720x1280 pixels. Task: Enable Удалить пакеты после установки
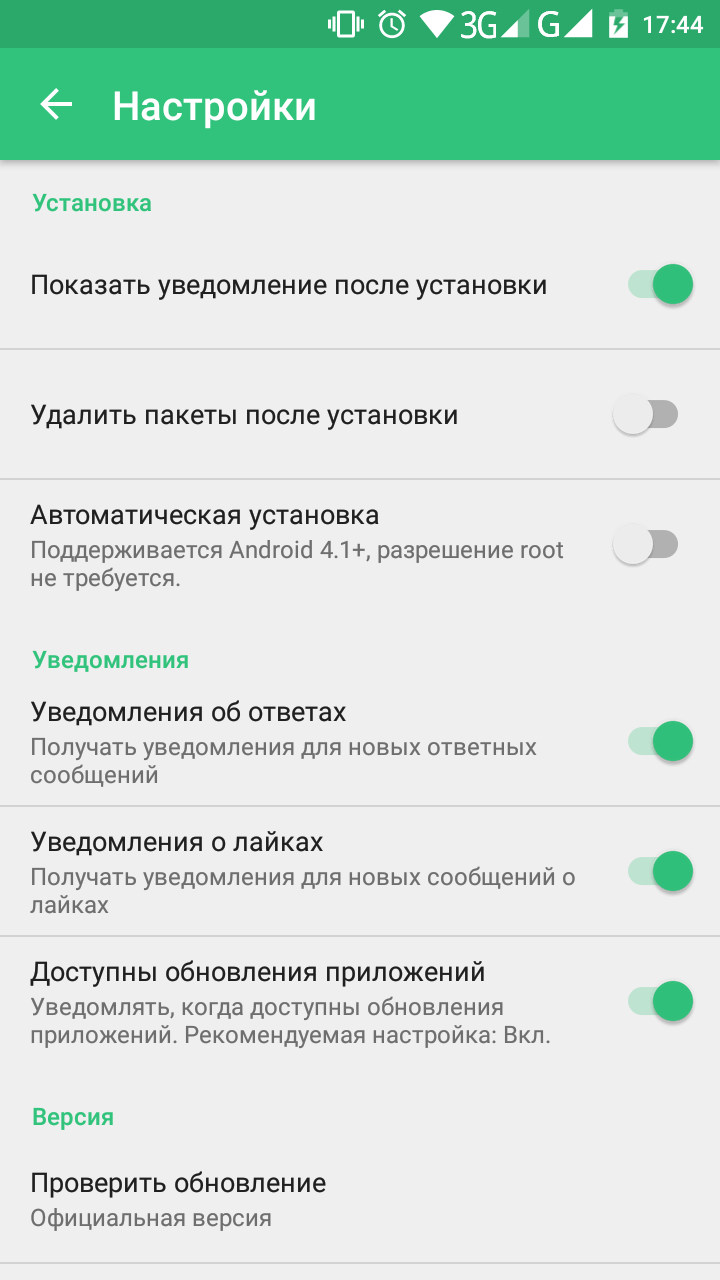[646, 415]
